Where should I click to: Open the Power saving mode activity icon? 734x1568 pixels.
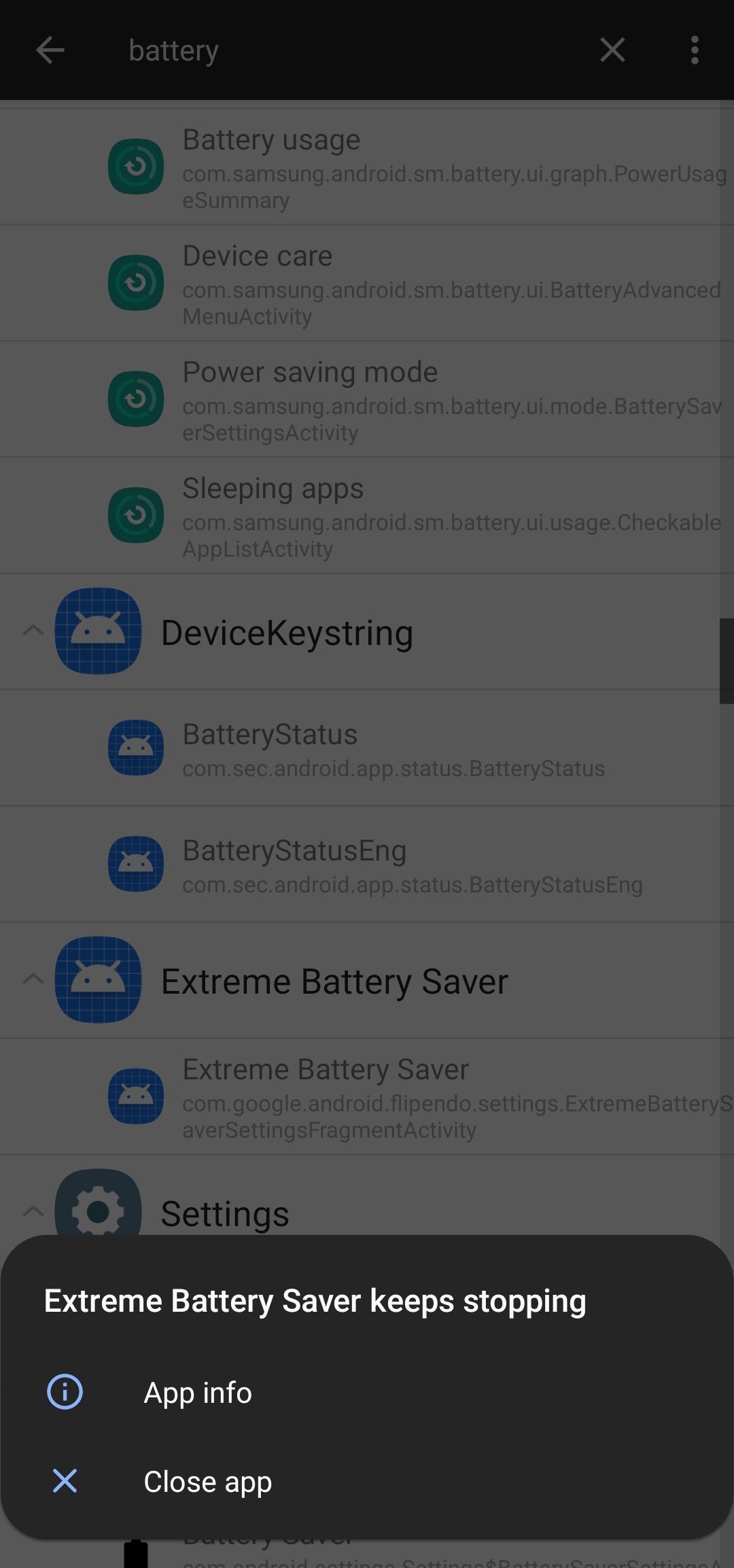pos(135,399)
